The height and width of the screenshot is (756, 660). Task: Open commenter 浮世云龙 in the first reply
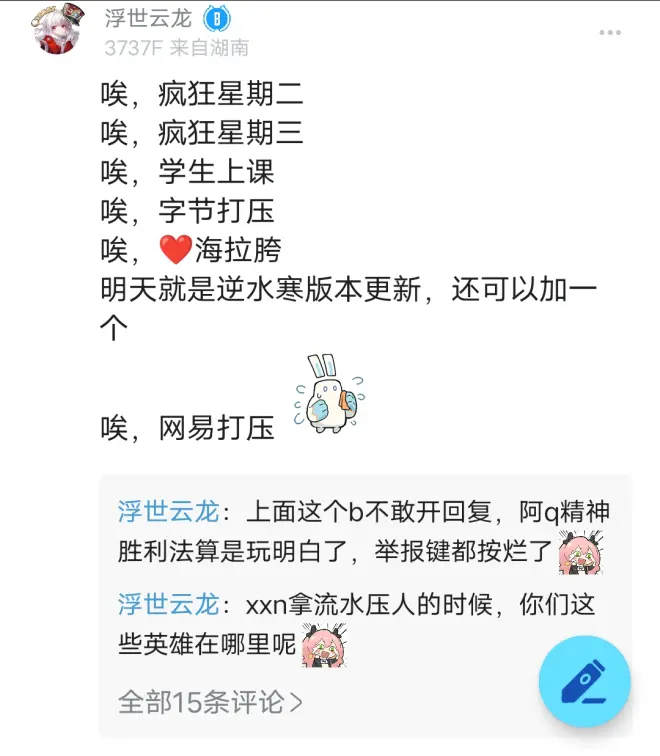click(167, 513)
